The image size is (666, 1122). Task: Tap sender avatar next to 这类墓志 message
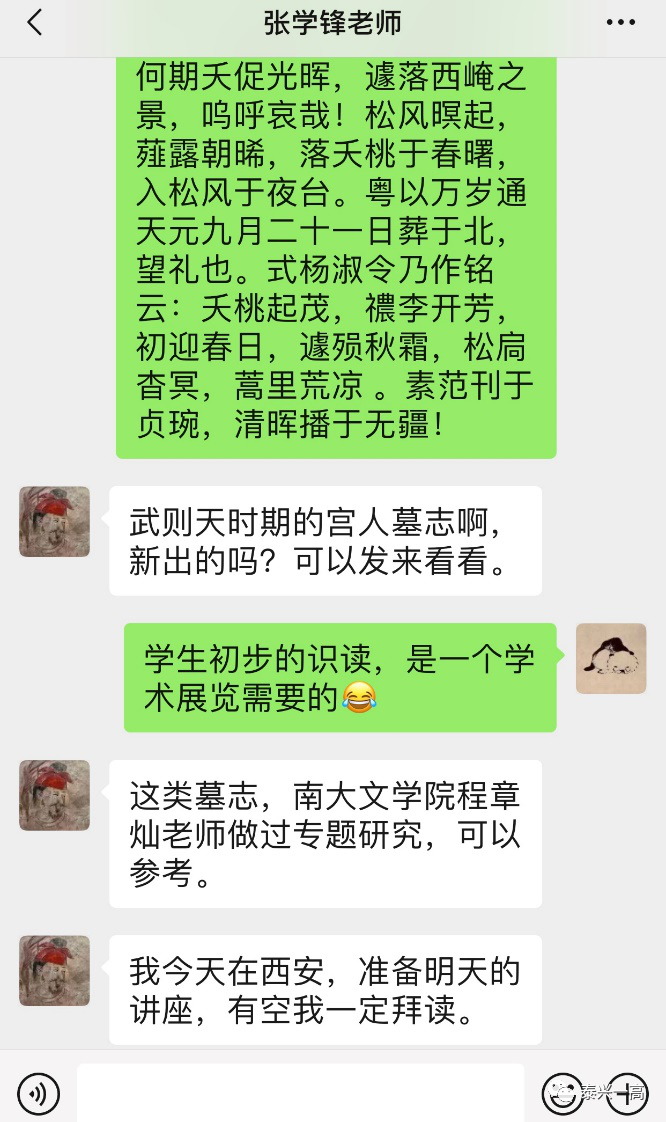(55, 795)
